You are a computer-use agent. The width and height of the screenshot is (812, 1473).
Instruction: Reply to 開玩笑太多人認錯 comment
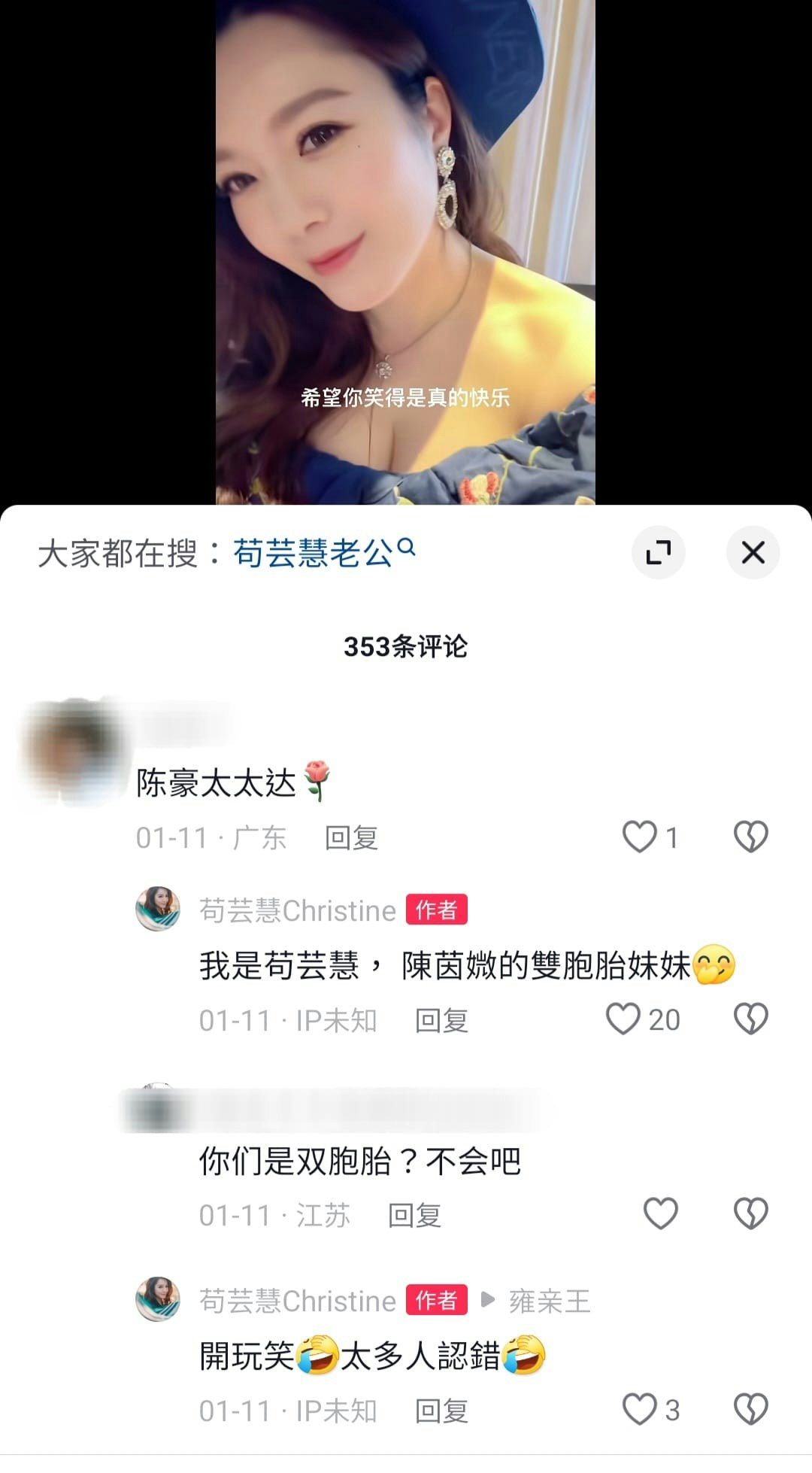coord(441,1411)
